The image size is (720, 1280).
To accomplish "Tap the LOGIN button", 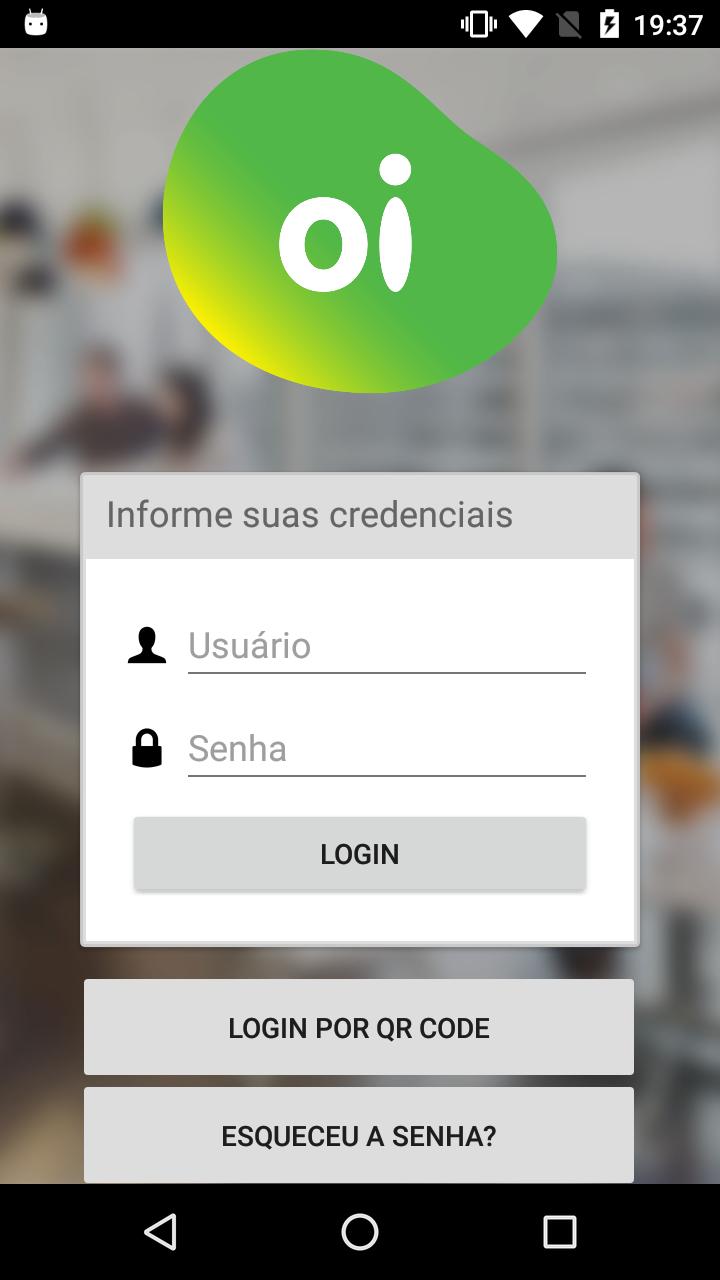I will pyautogui.click(x=360, y=854).
